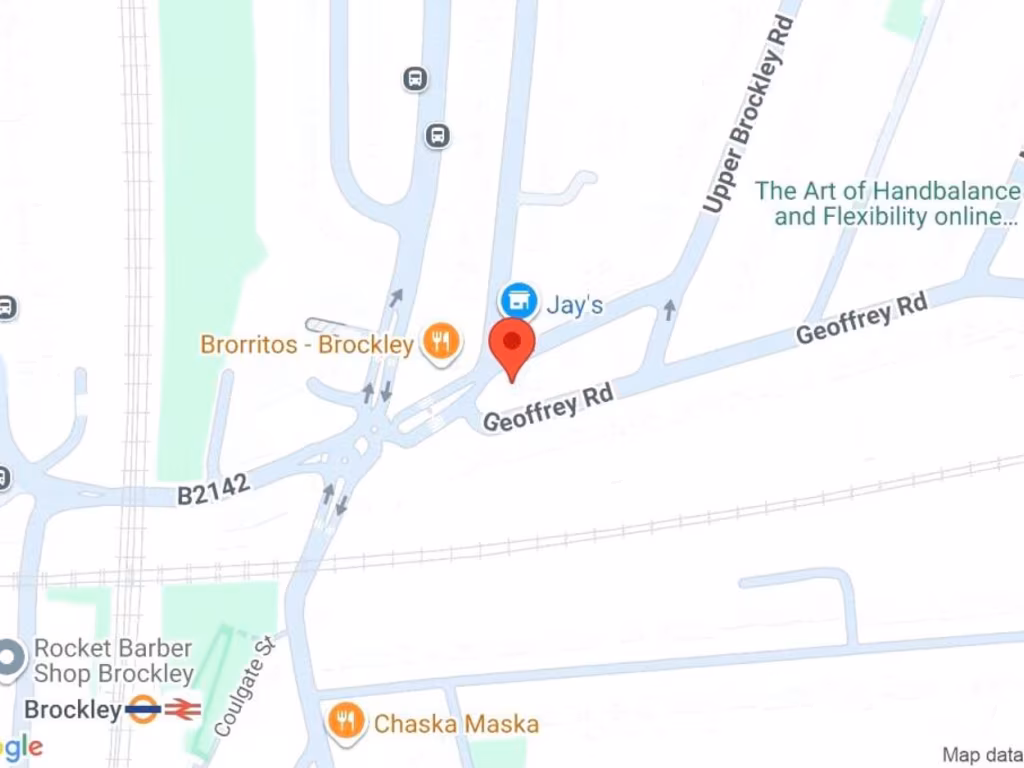Open Rocket Barber Shop Brockley place
Viewport: 1024px width, 768px height.
click(12, 661)
